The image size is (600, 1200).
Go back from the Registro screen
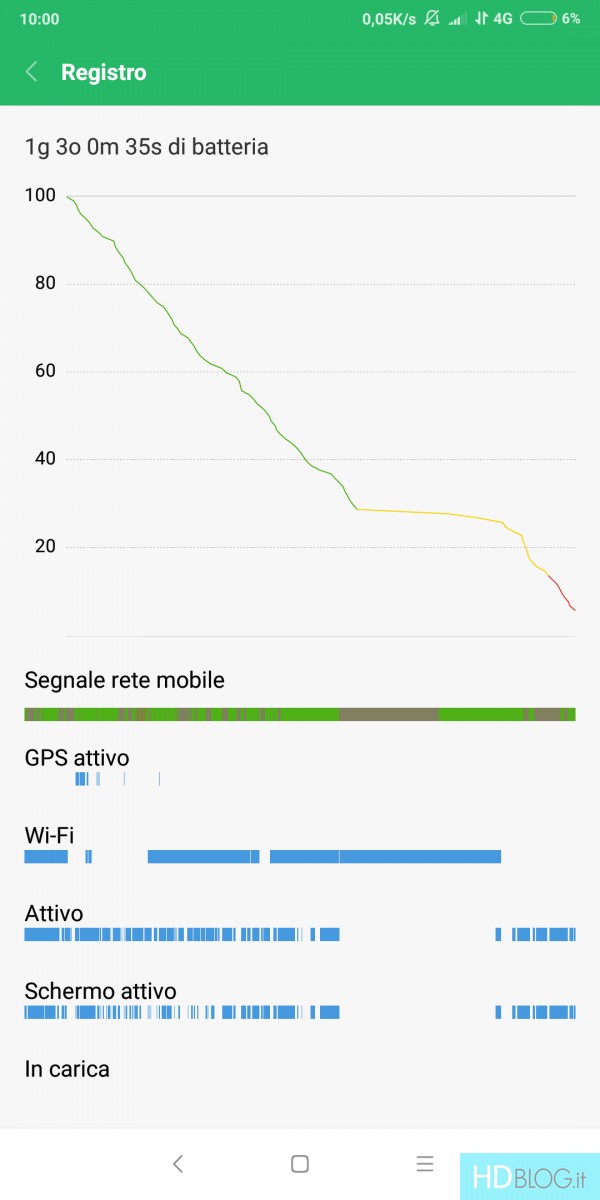point(32,72)
